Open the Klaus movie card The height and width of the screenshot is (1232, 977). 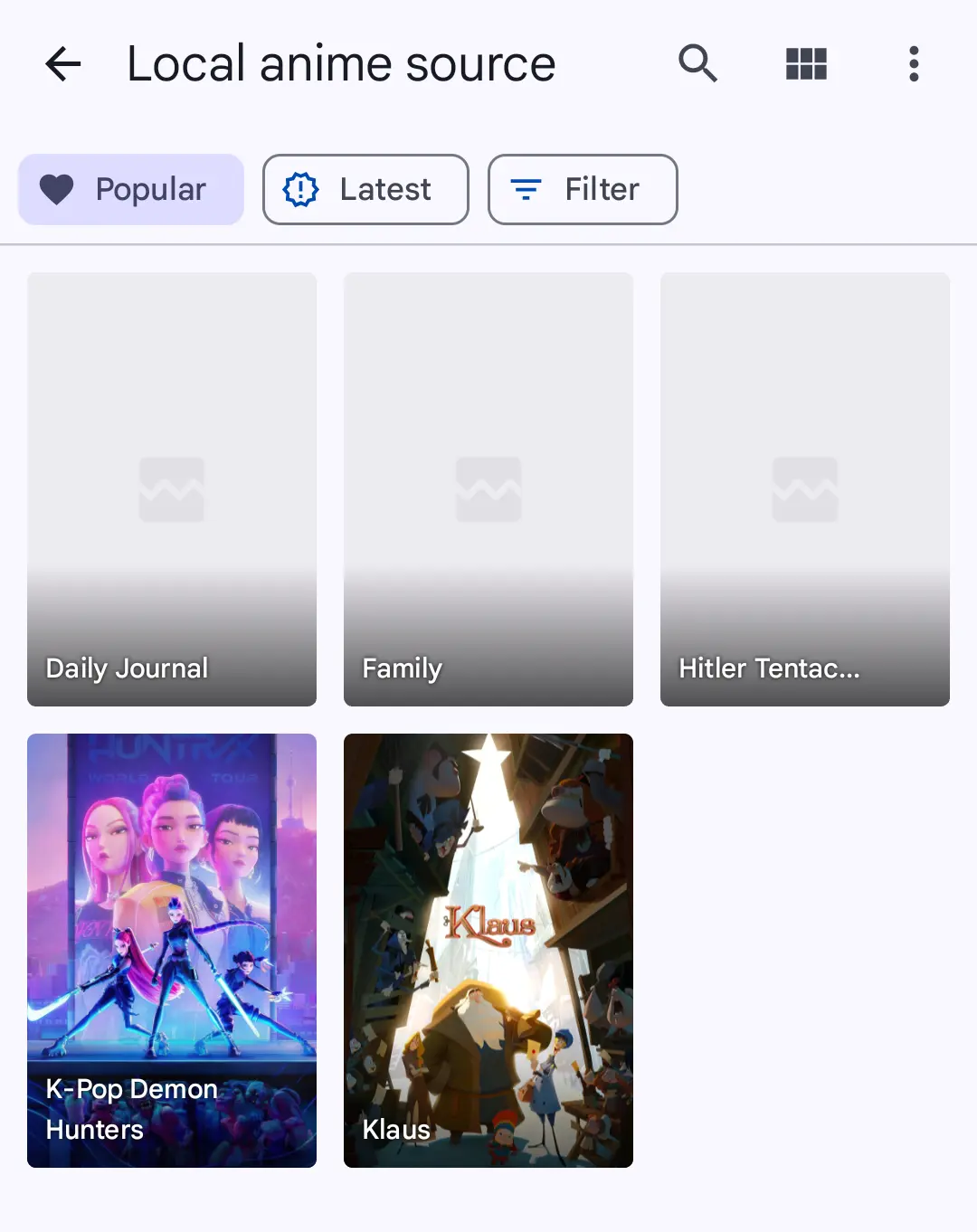tap(488, 950)
